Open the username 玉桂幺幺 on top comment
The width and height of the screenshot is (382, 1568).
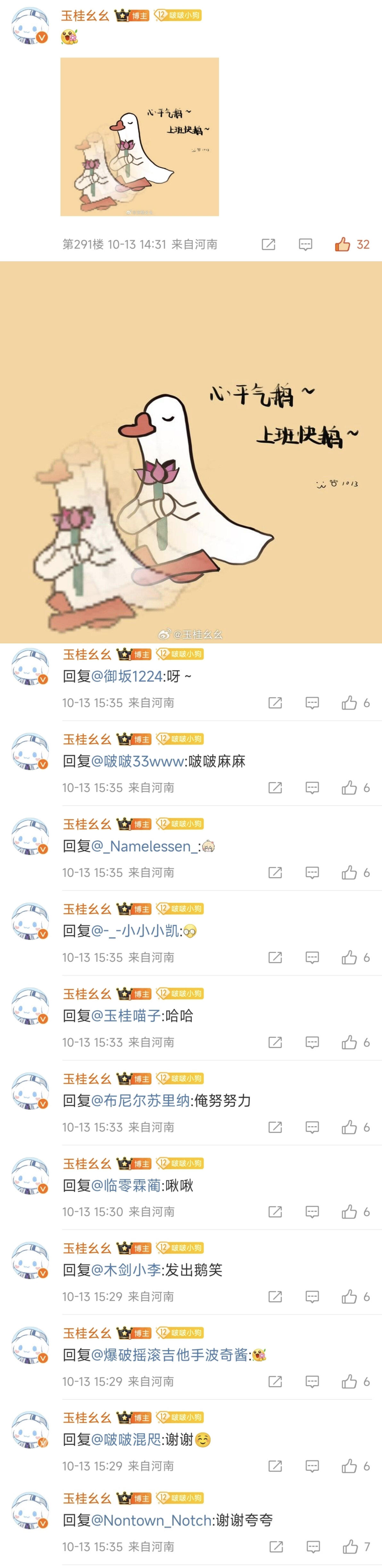[85, 16]
